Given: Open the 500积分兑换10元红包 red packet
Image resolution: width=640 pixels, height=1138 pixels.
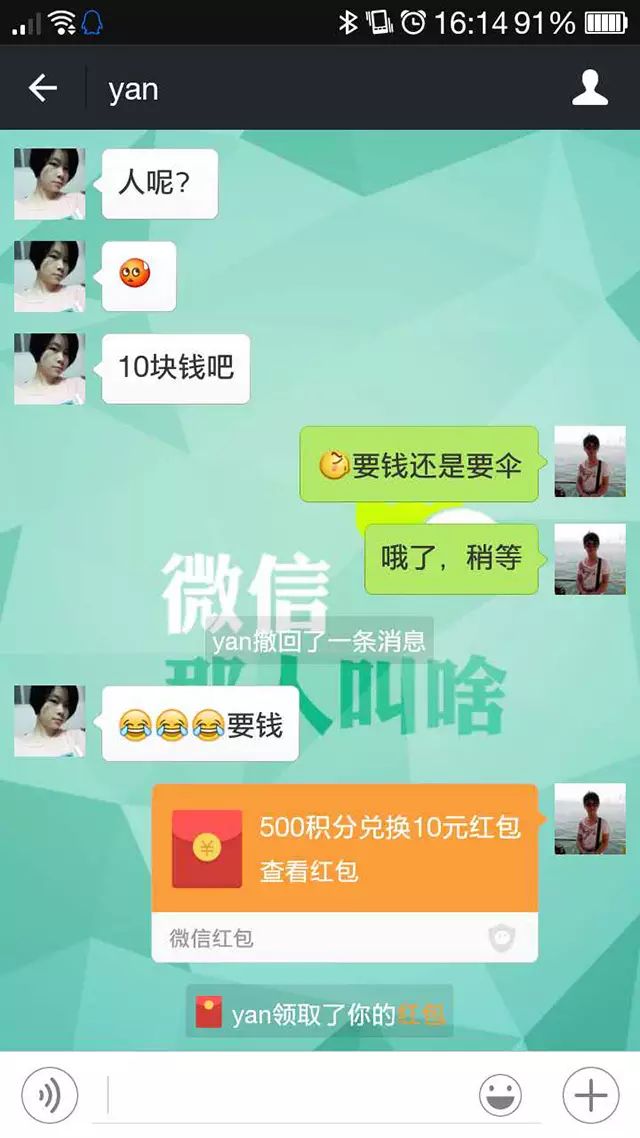Looking at the screenshot, I should [x=345, y=848].
